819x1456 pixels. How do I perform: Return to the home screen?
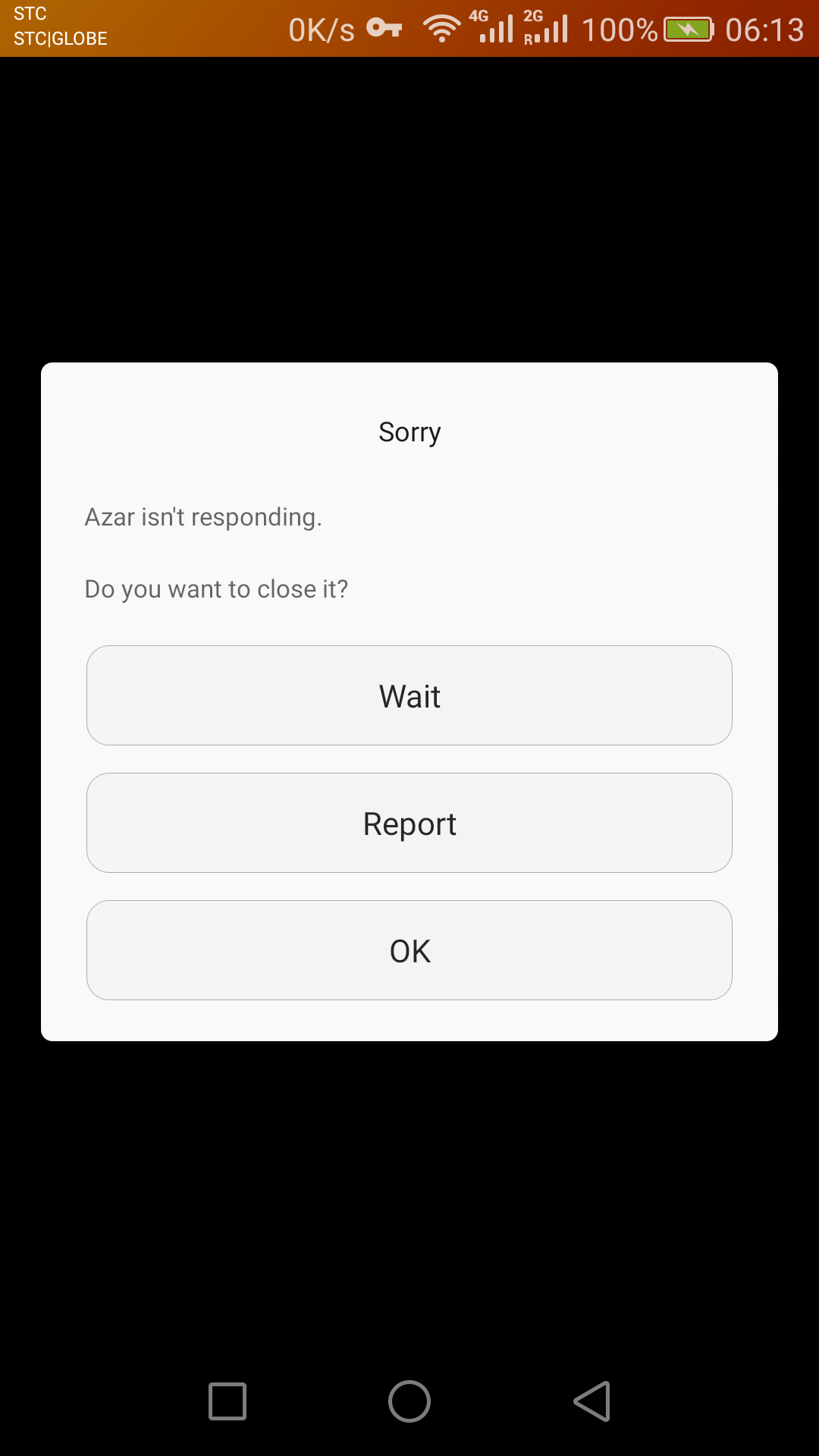pos(409,1401)
